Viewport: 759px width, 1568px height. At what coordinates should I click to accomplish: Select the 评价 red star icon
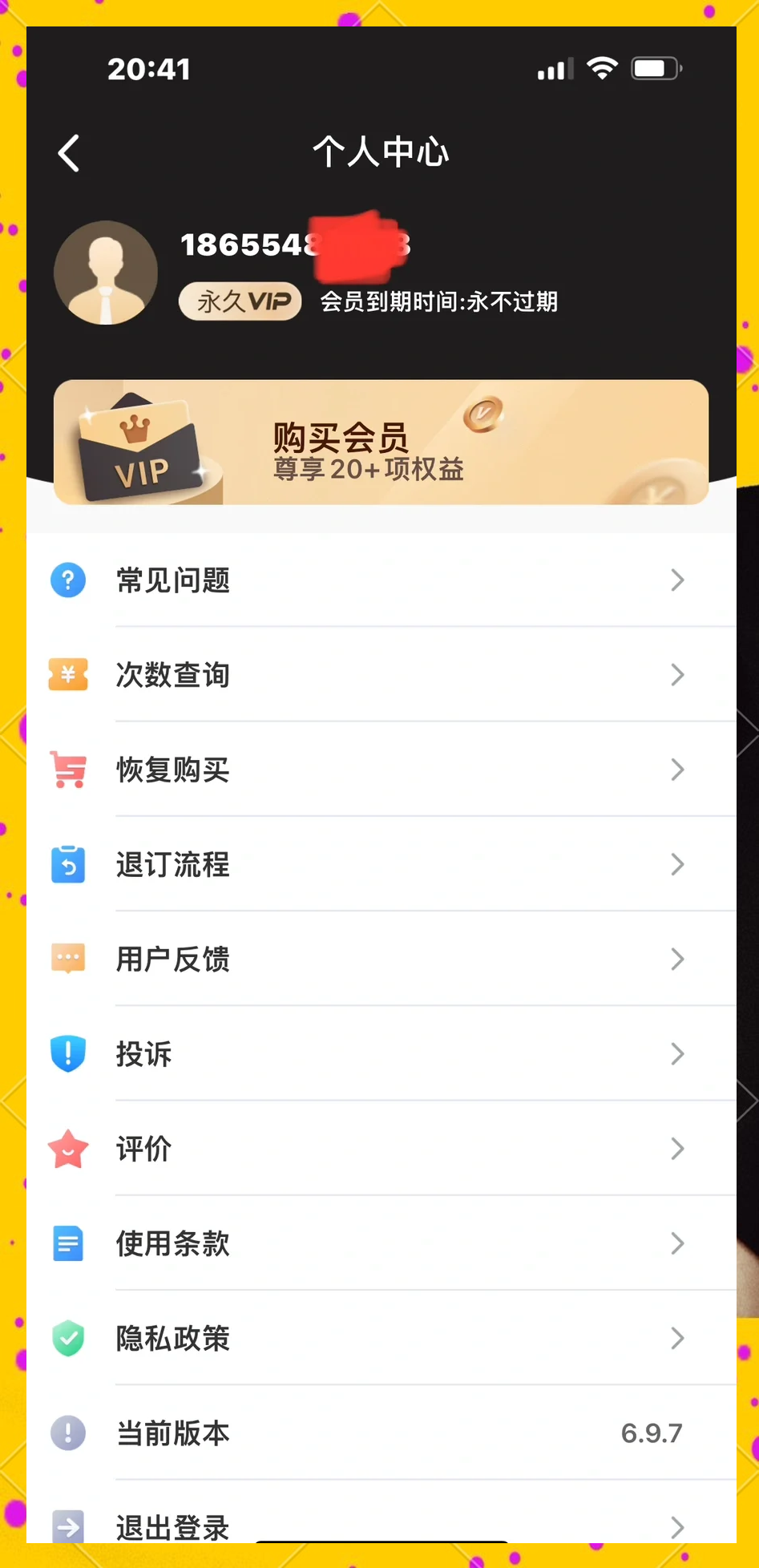pos(68,1149)
